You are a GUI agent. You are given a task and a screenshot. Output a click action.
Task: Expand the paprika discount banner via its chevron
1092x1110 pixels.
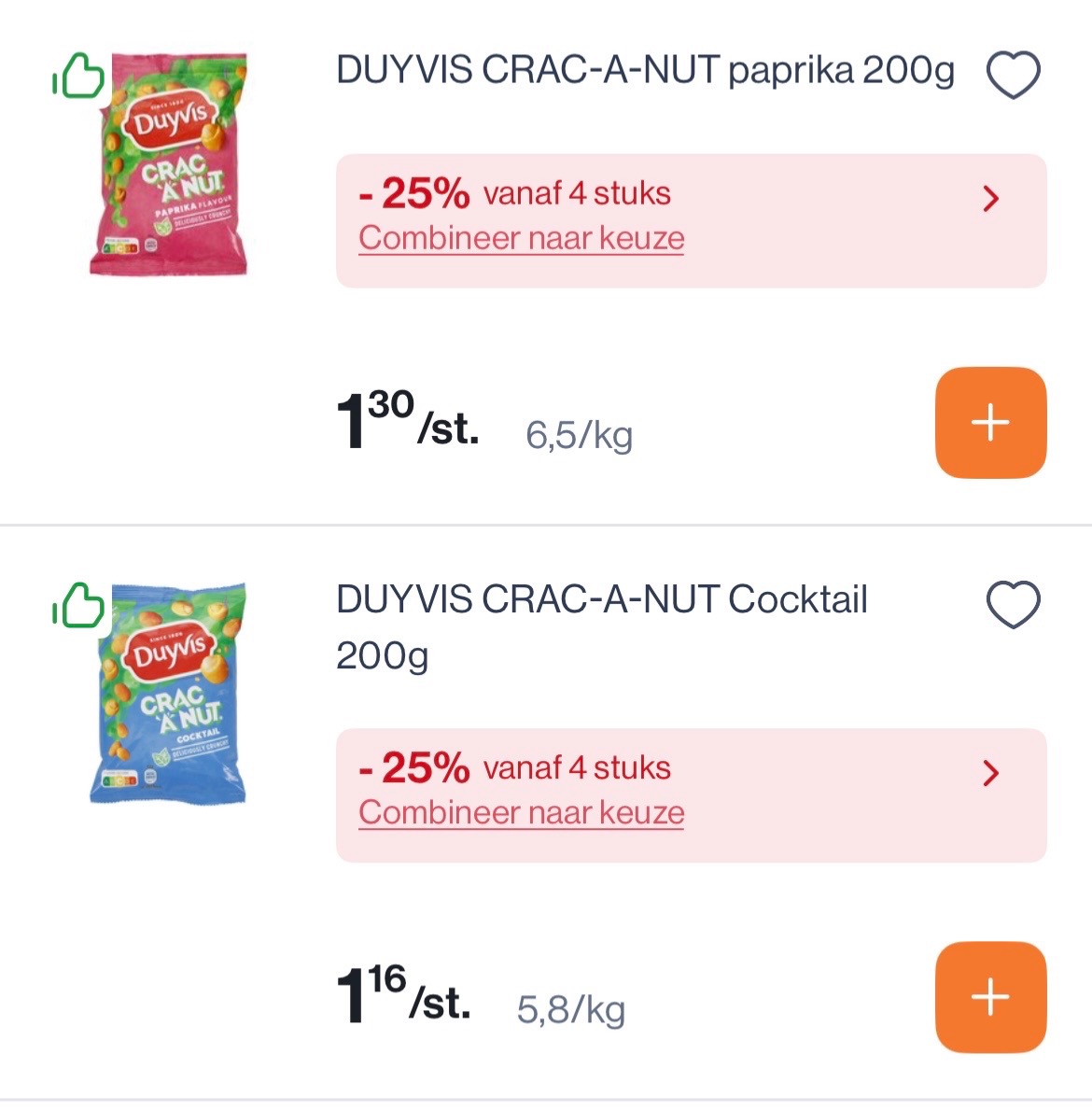(x=992, y=198)
